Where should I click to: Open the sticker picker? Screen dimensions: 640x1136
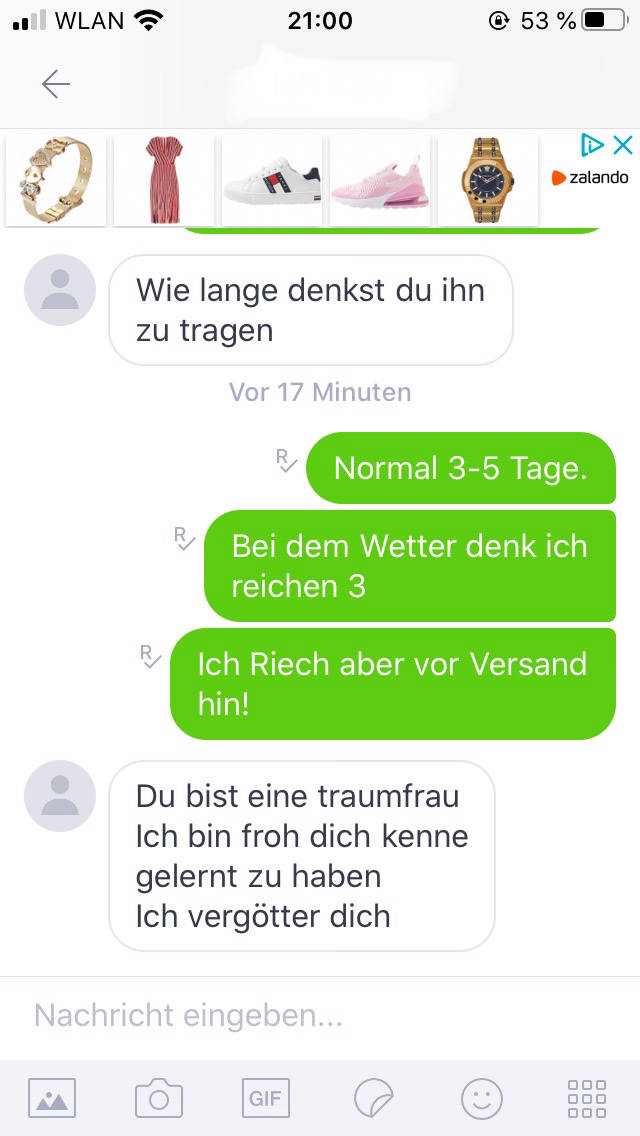pos(374,1099)
